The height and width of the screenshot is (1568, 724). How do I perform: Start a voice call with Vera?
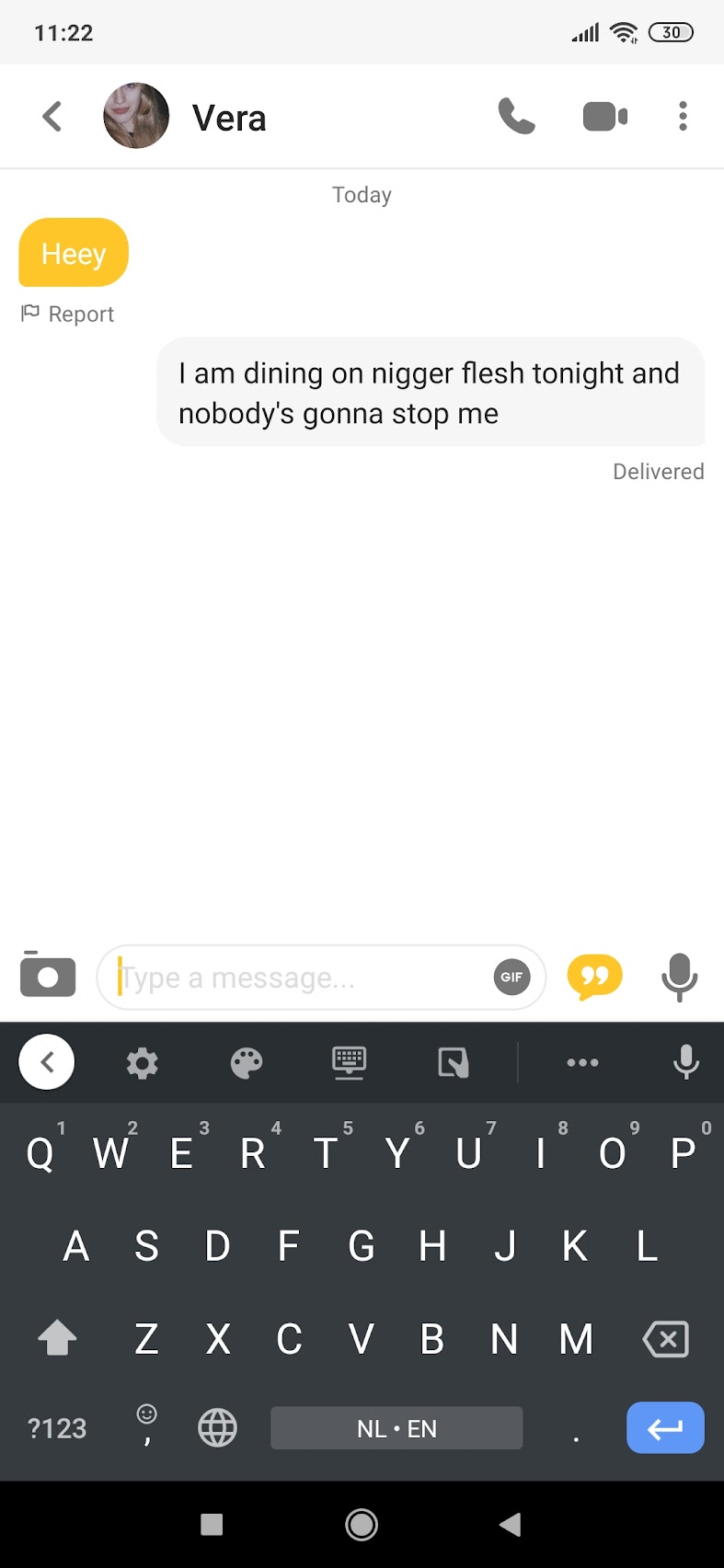point(516,117)
